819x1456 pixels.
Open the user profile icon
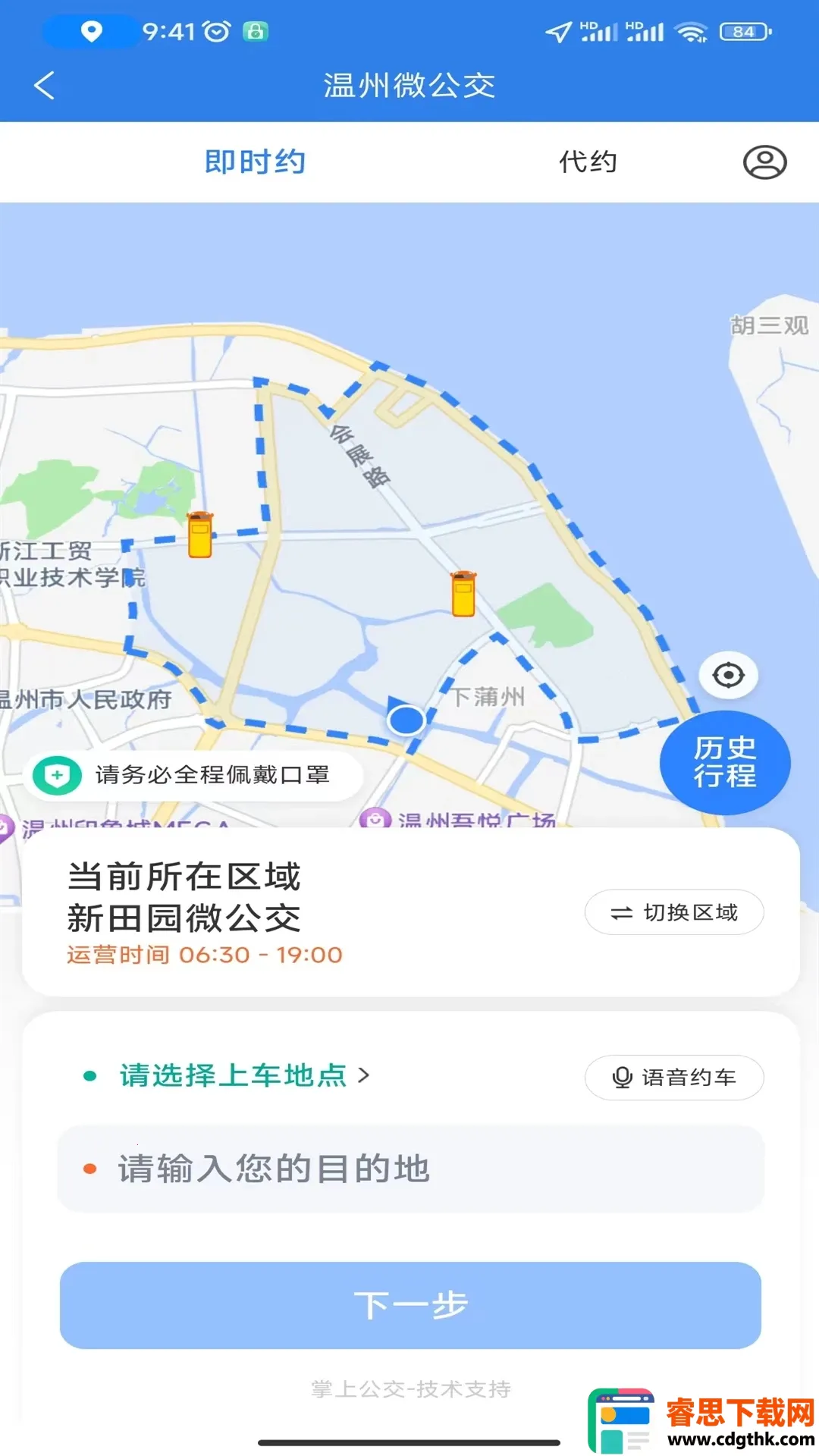coord(764,162)
